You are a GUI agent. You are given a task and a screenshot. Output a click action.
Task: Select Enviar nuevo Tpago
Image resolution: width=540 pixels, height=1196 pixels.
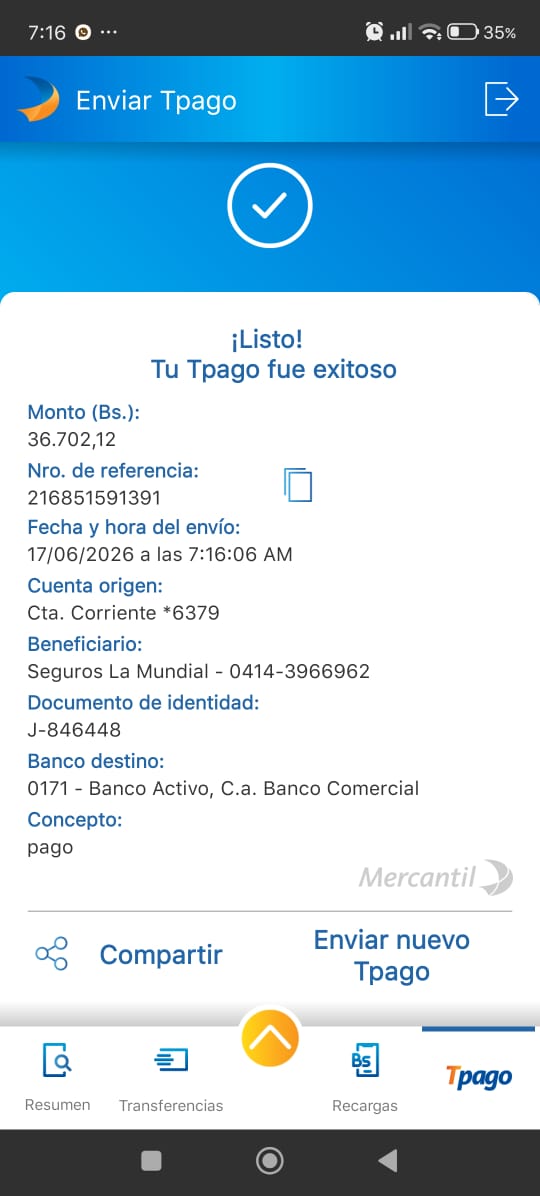click(391, 956)
